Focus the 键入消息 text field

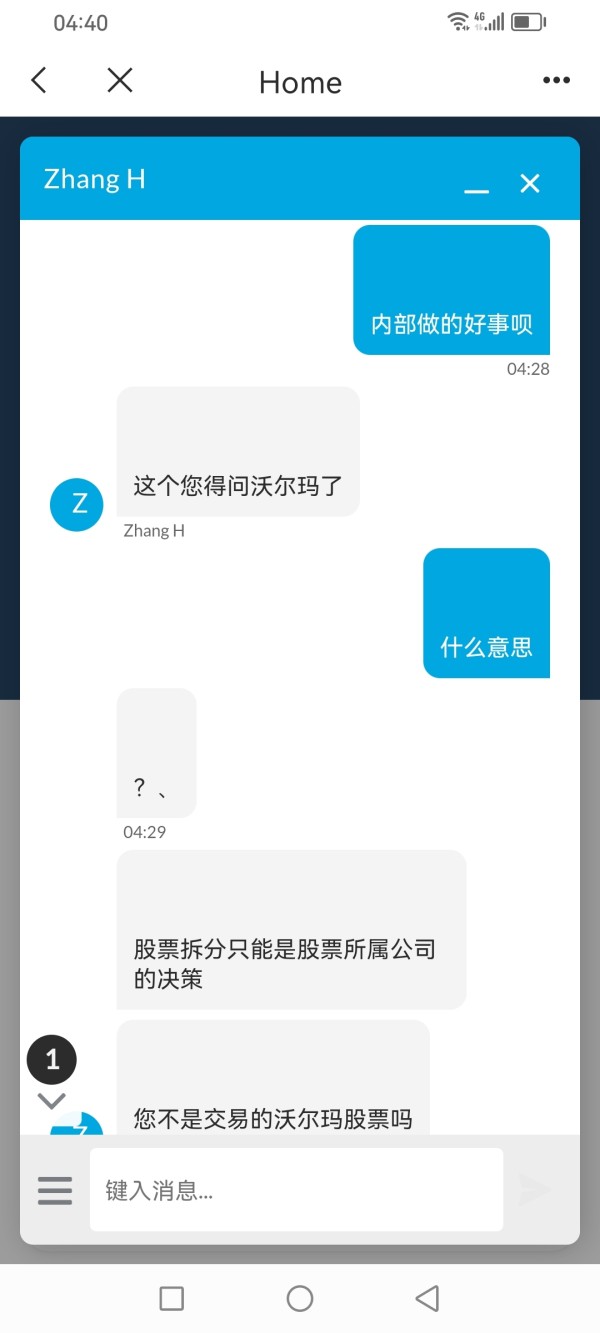pyautogui.click(x=296, y=1190)
